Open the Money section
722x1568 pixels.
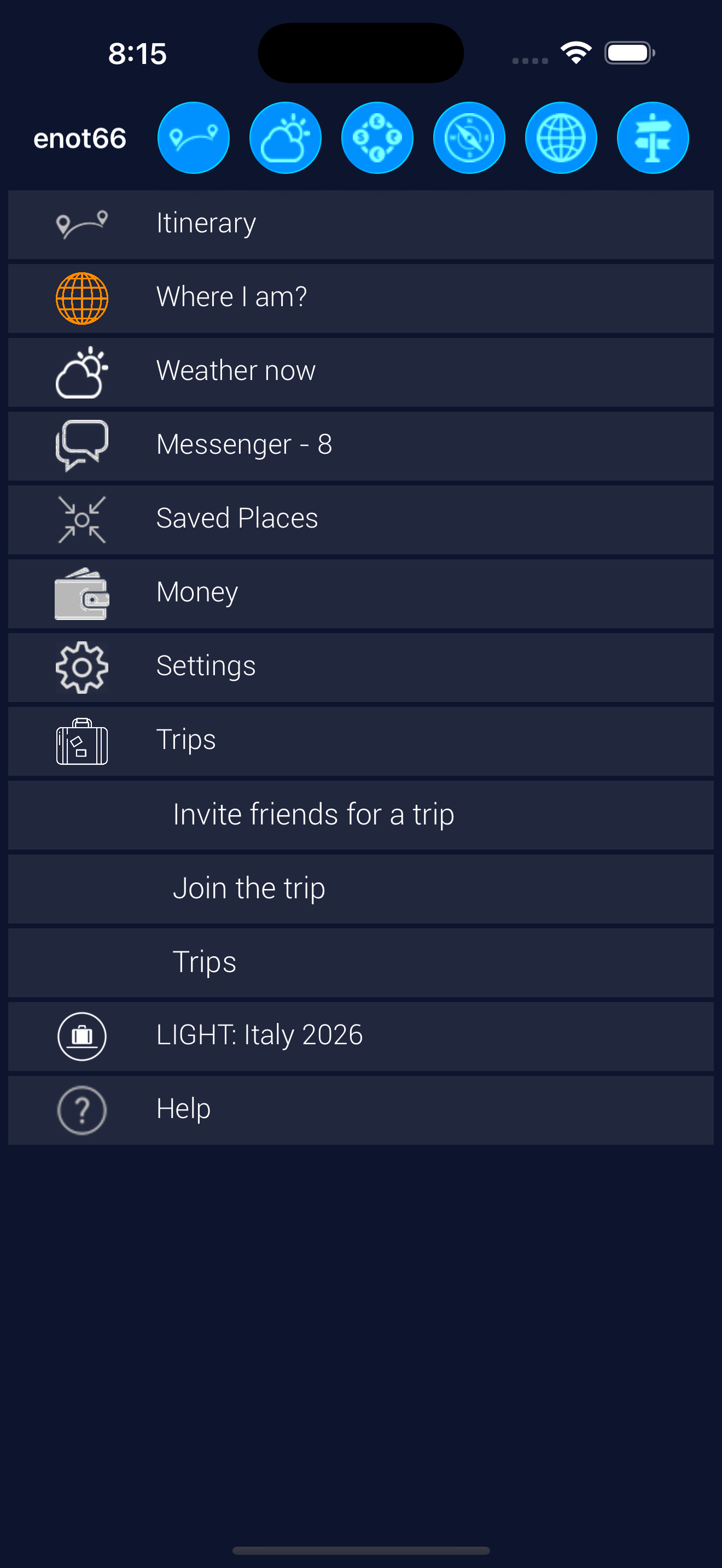click(x=360, y=593)
